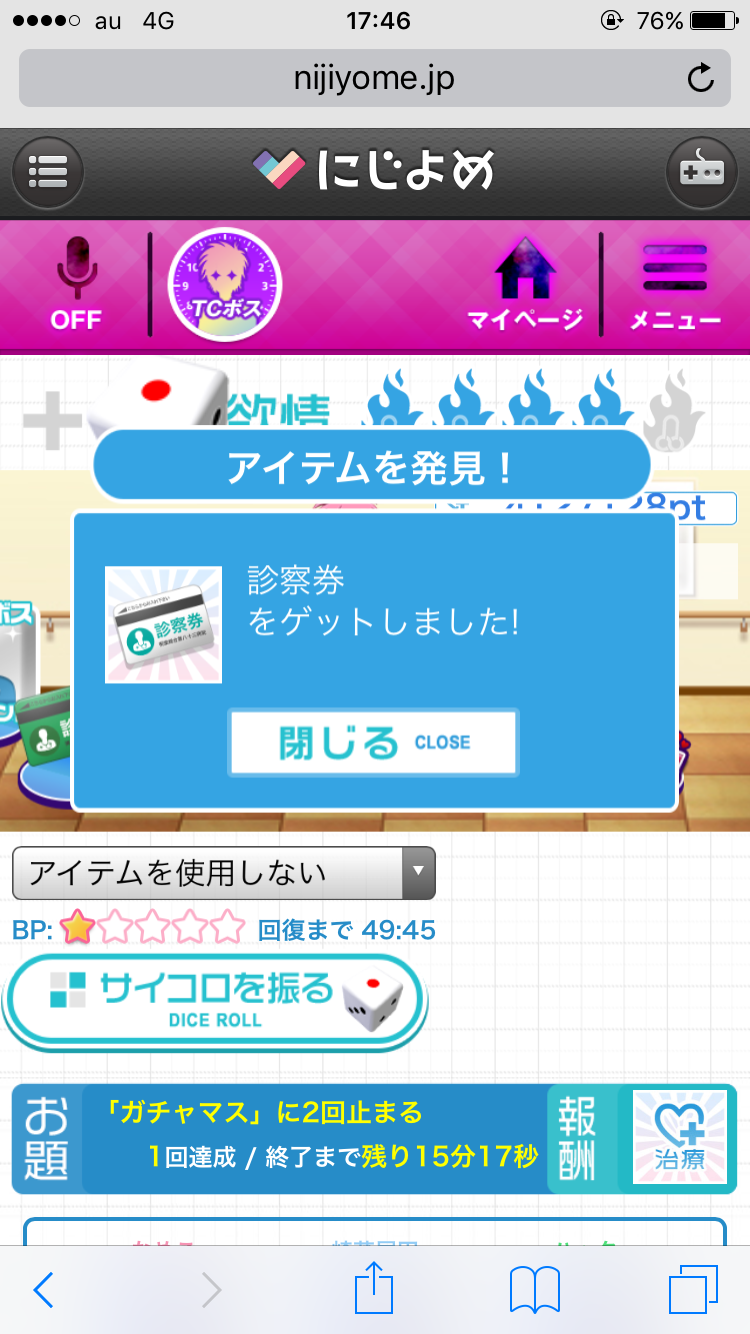Go back in Safari
Viewport: 750px width, 1334px height.
[x=43, y=1290]
